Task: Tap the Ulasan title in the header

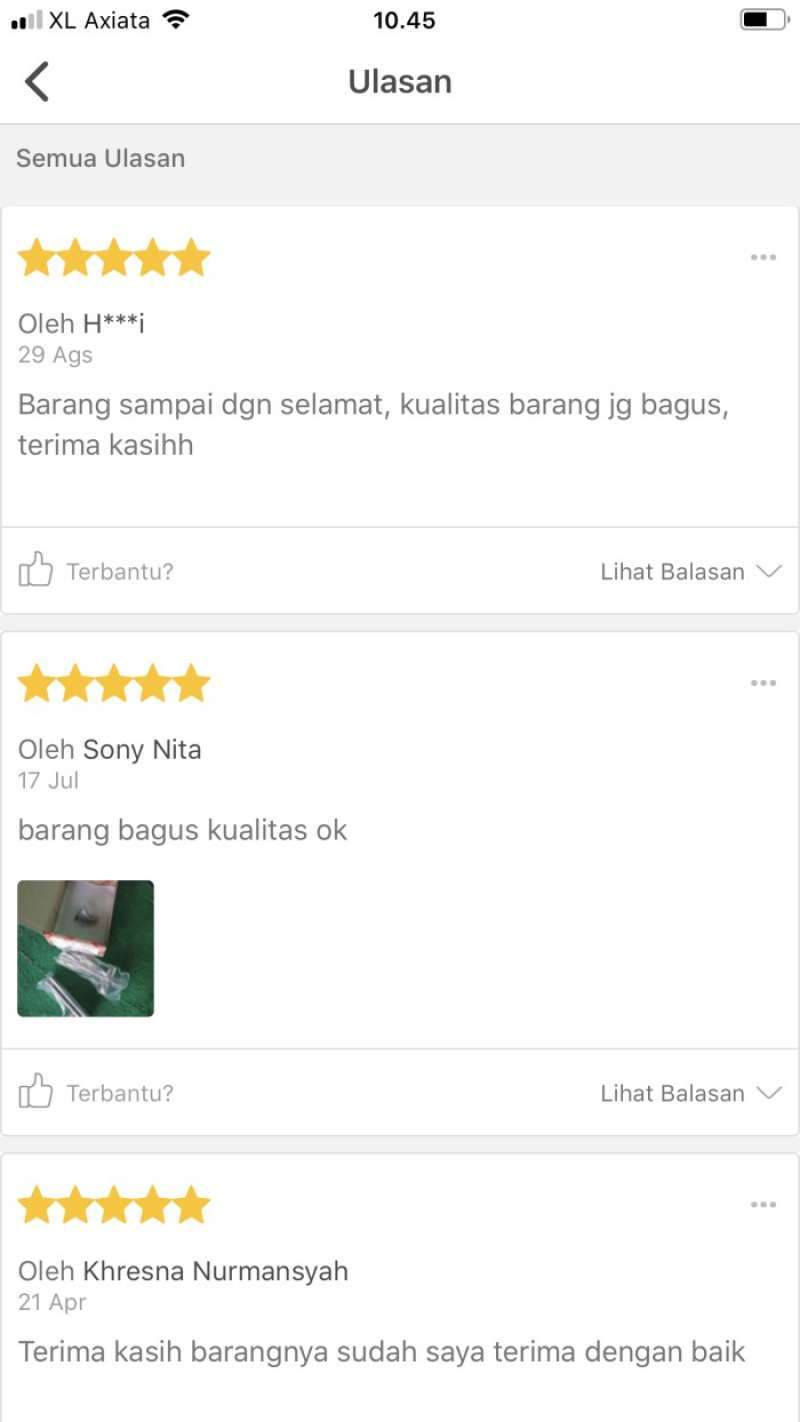Action: (x=399, y=81)
